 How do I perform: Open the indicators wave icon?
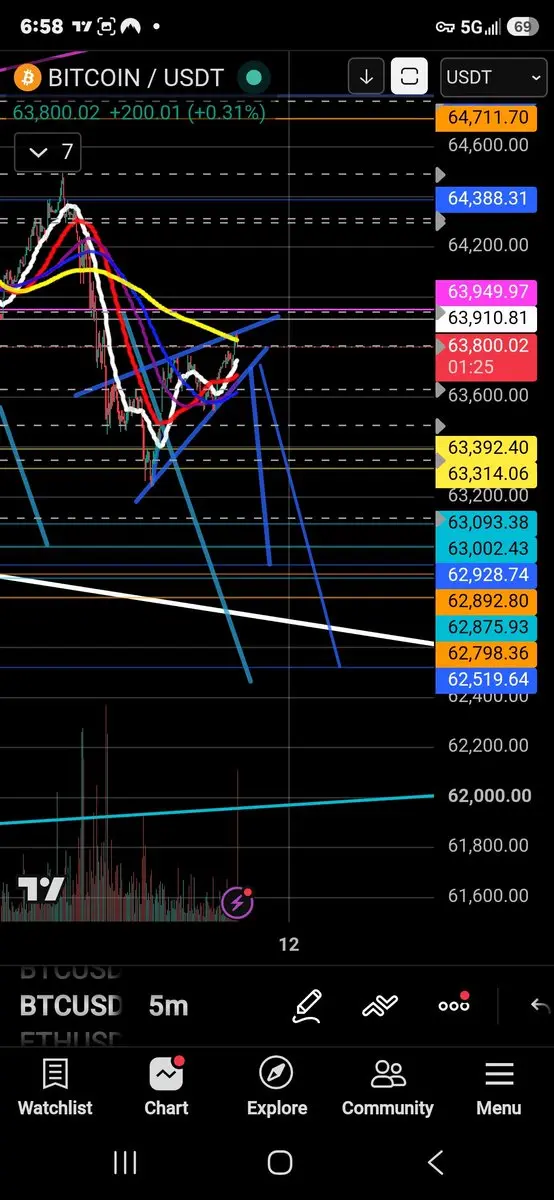click(381, 1005)
